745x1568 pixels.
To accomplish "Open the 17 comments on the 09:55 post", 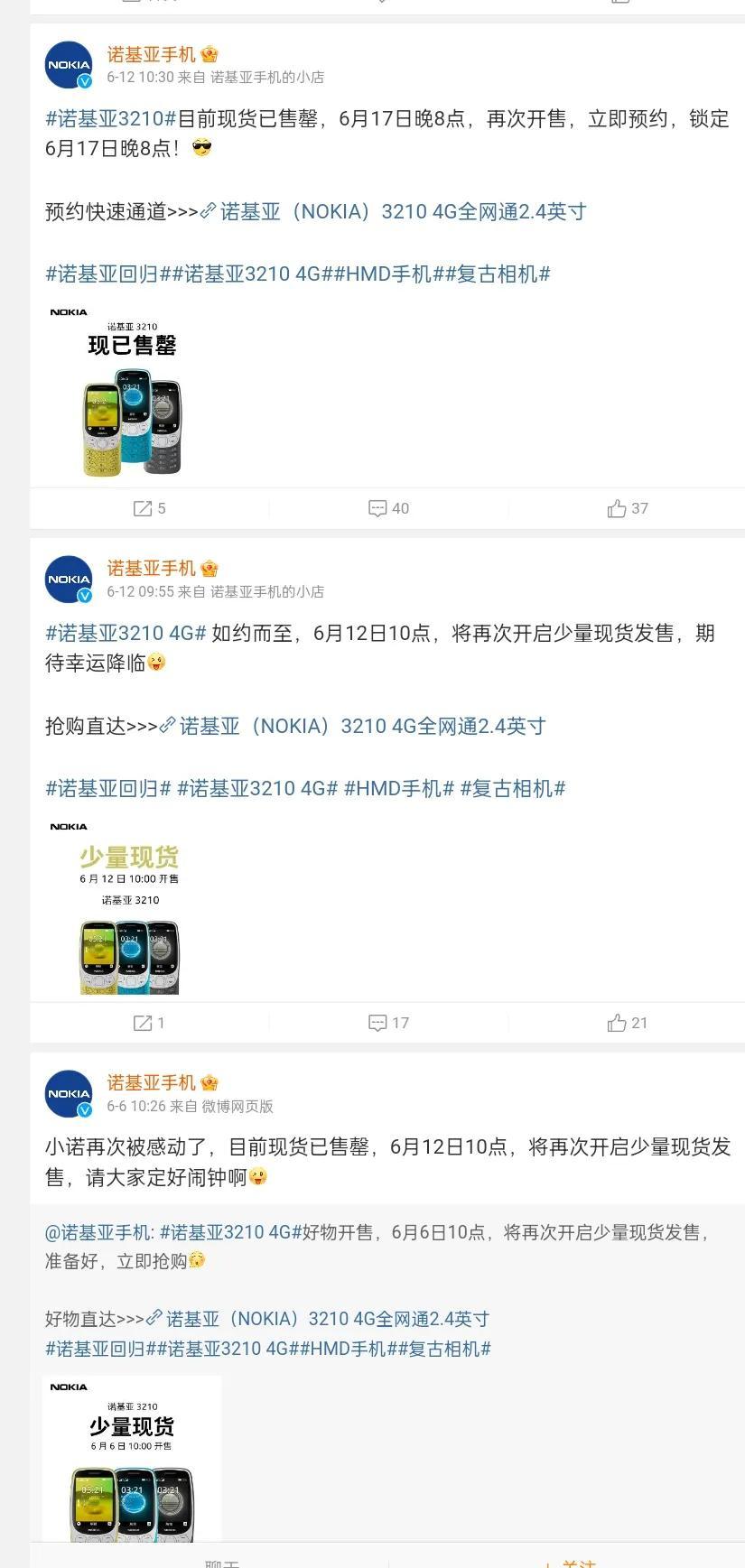I will (x=388, y=1023).
